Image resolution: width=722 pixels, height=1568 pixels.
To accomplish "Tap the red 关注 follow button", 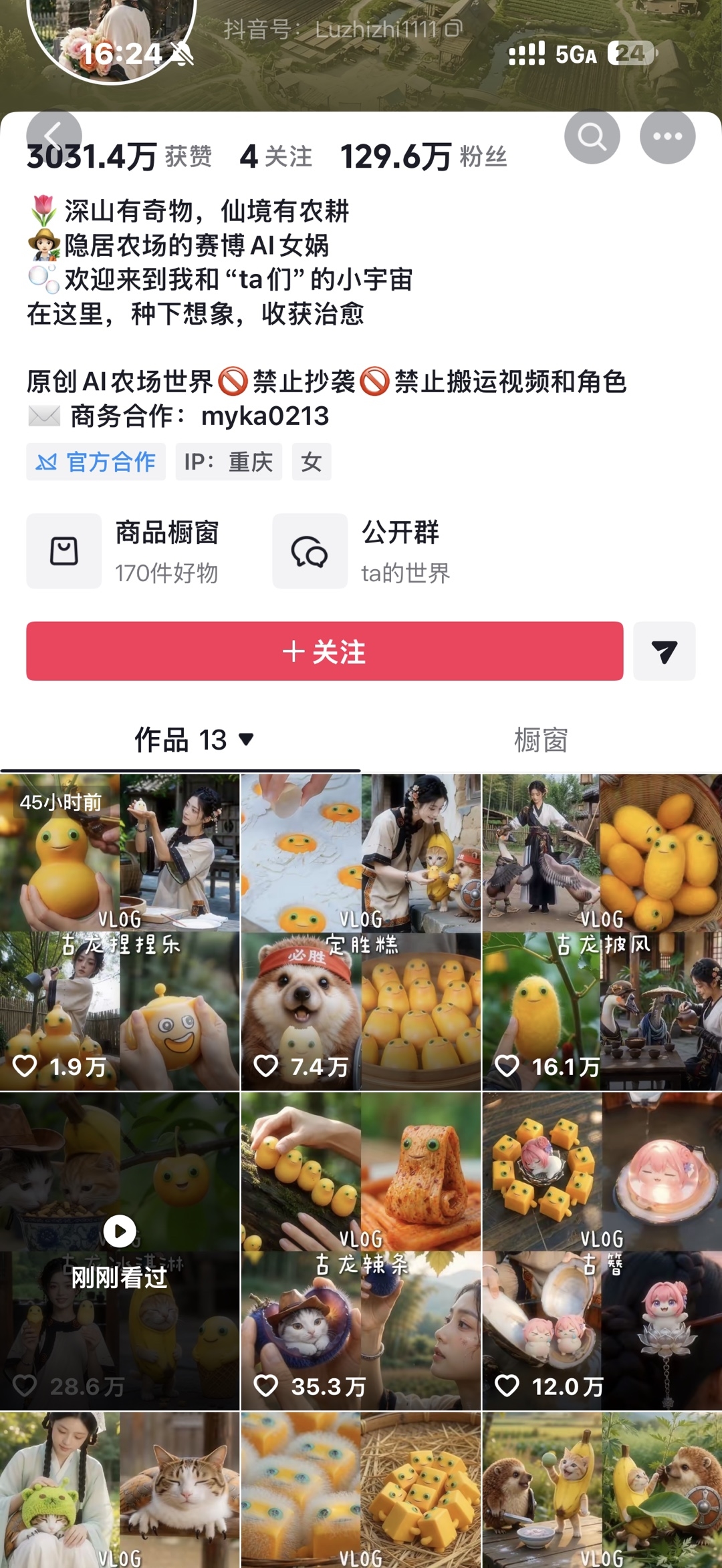I will point(325,651).
